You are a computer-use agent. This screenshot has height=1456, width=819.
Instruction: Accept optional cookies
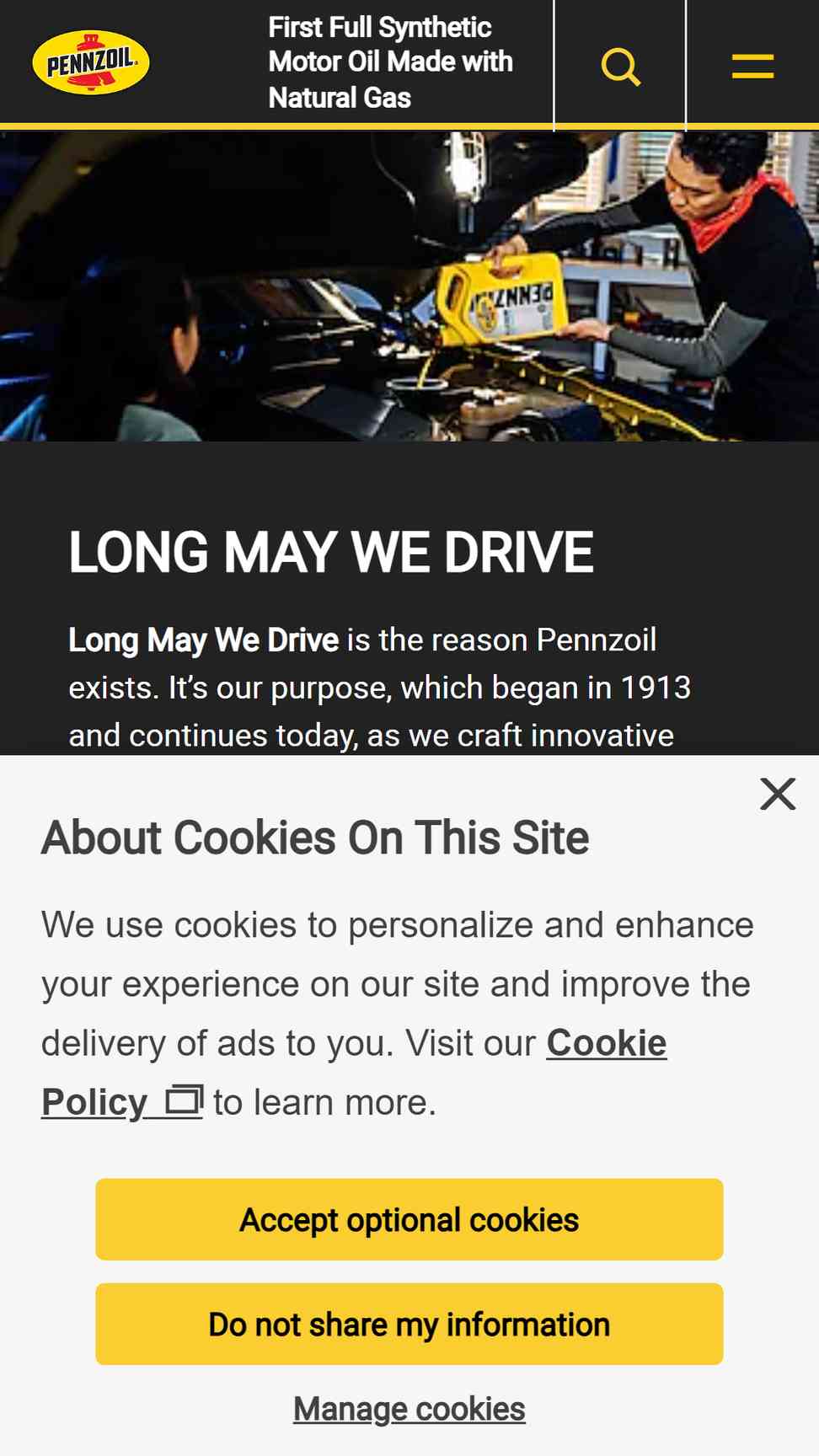coord(409,1219)
